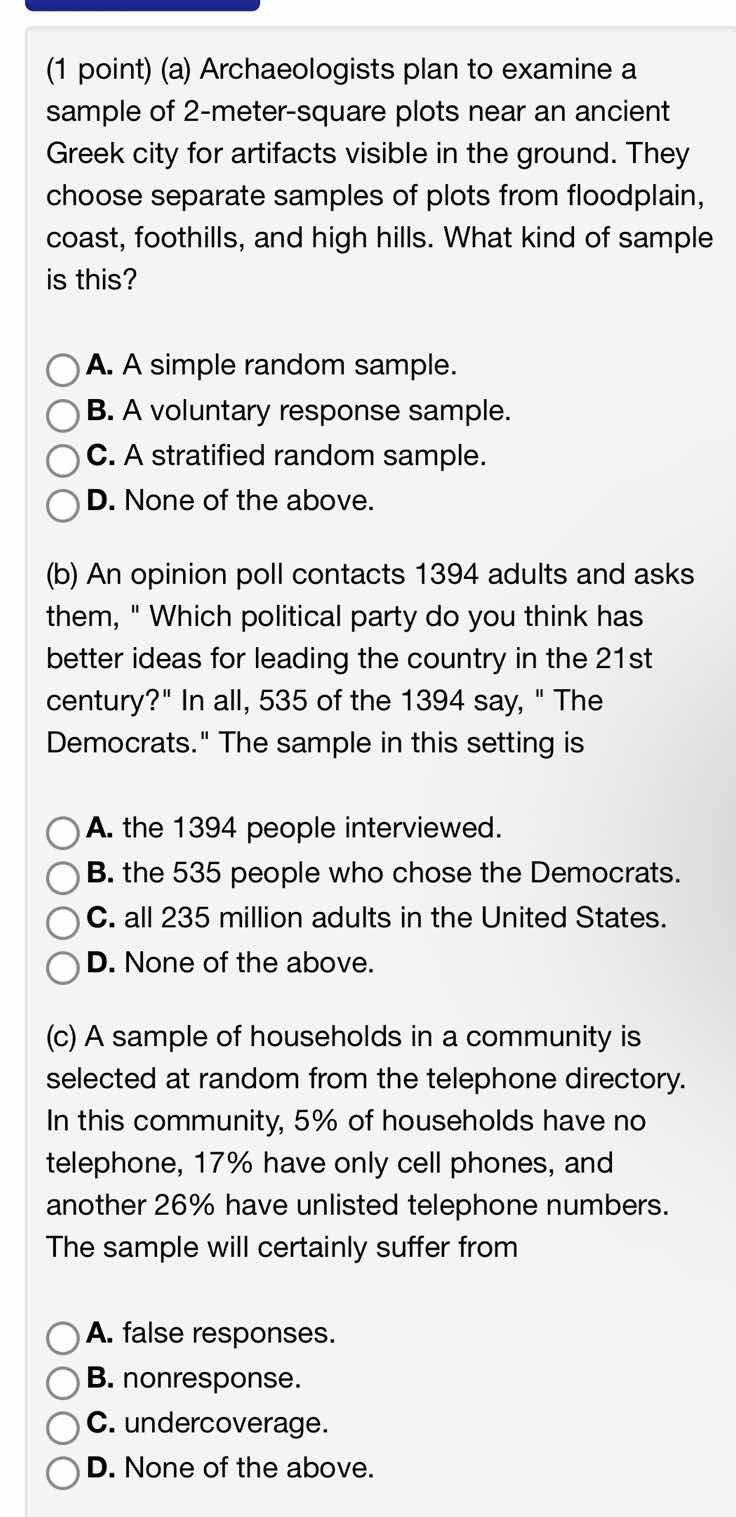Pick 'undercoverage' as the answer
Viewport: 736px width, 1517px height.
[x=63, y=1426]
